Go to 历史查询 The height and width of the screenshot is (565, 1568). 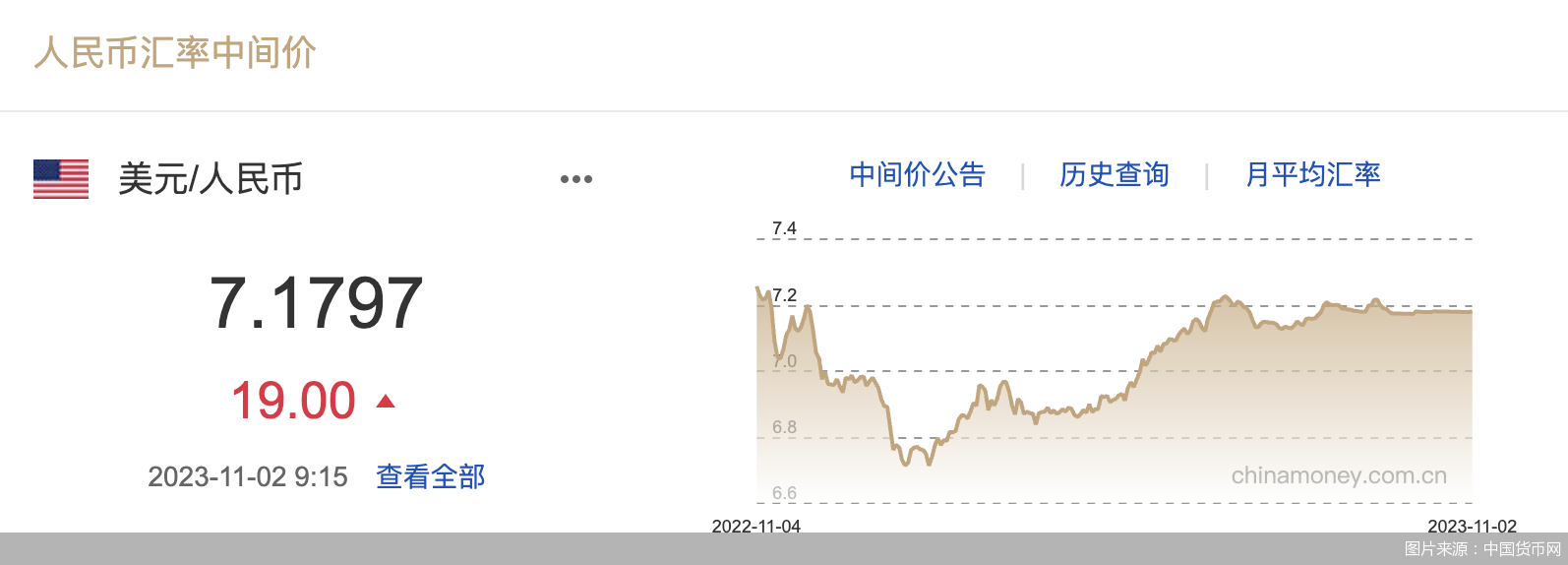pyautogui.click(x=1114, y=175)
